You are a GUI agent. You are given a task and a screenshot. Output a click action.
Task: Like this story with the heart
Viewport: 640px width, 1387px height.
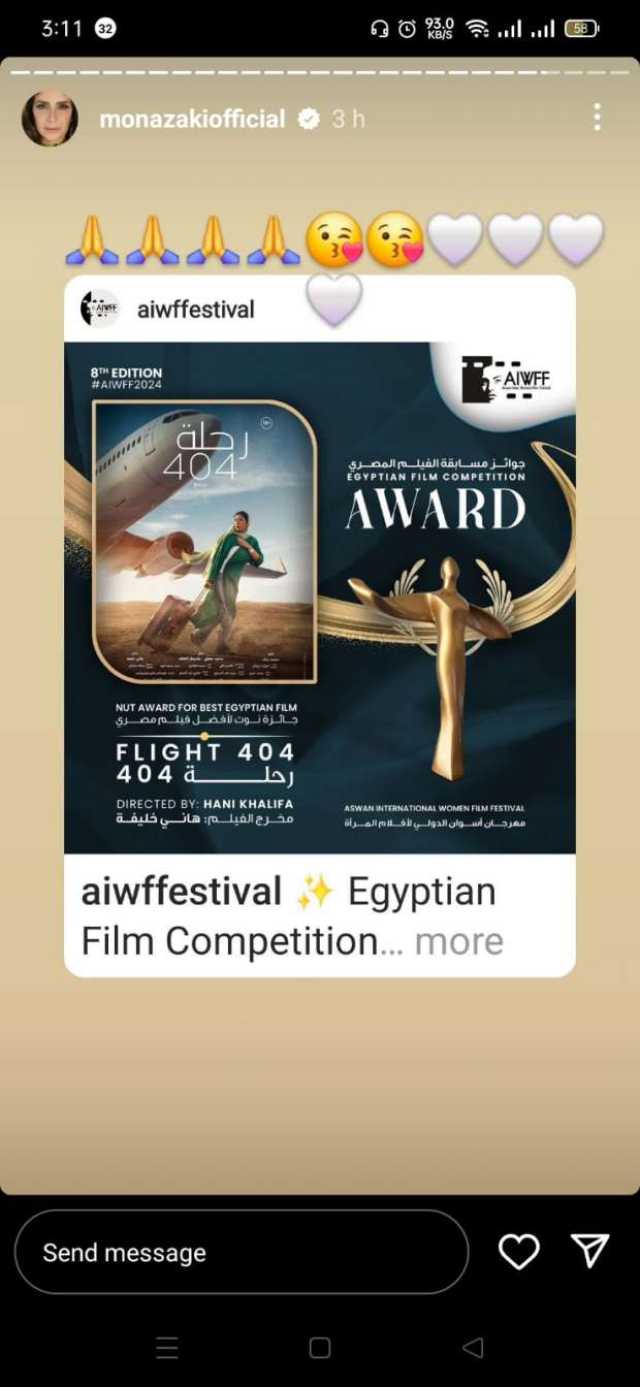[518, 1252]
